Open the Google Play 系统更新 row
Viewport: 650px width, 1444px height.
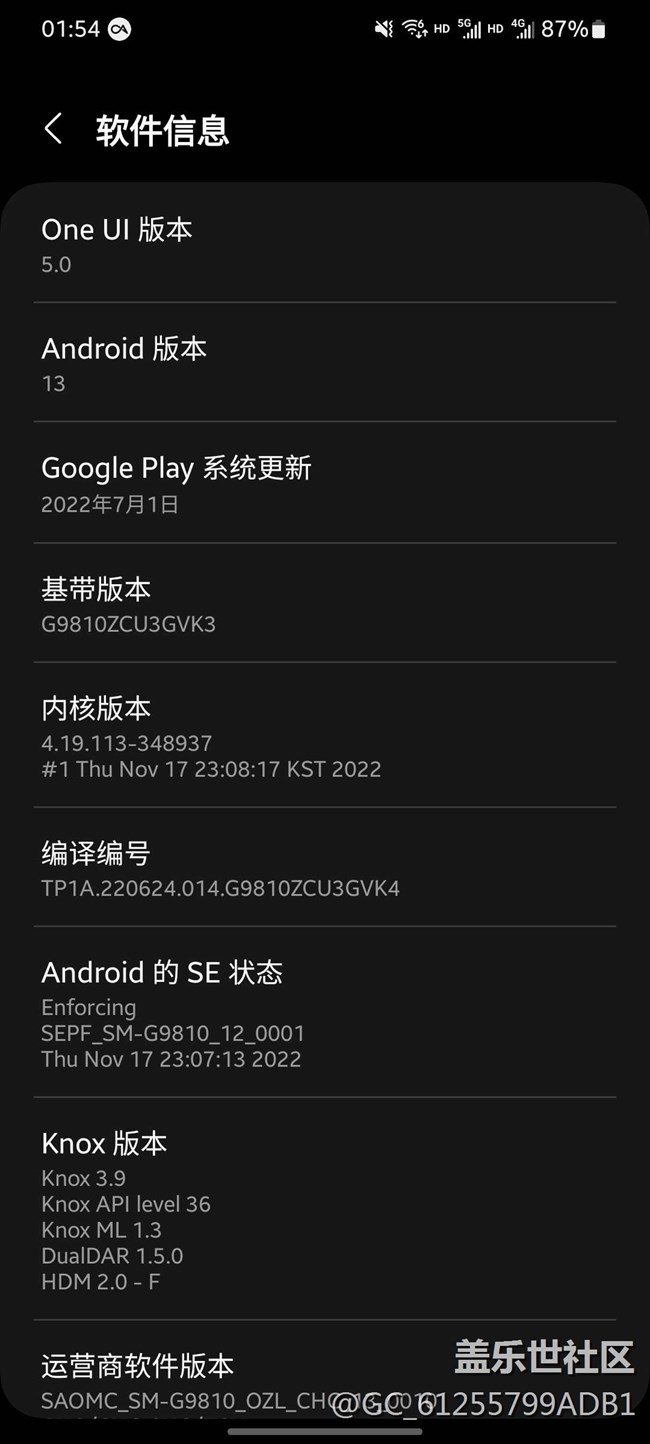tap(324, 484)
